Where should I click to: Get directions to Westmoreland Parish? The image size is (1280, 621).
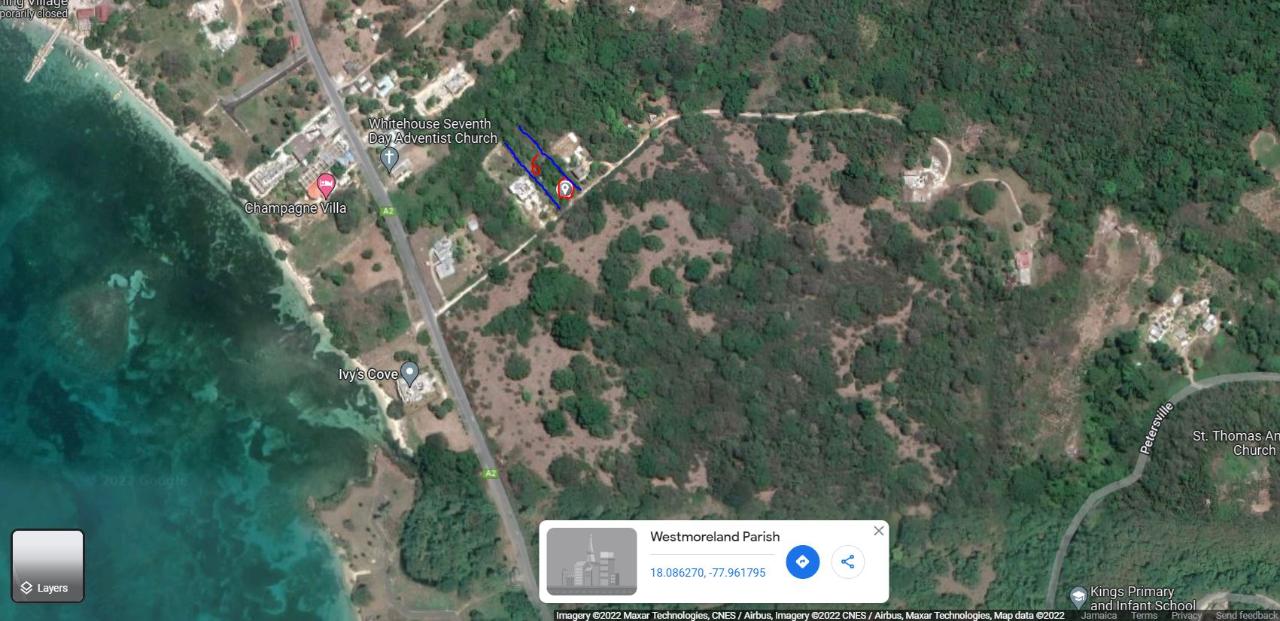(802, 562)
